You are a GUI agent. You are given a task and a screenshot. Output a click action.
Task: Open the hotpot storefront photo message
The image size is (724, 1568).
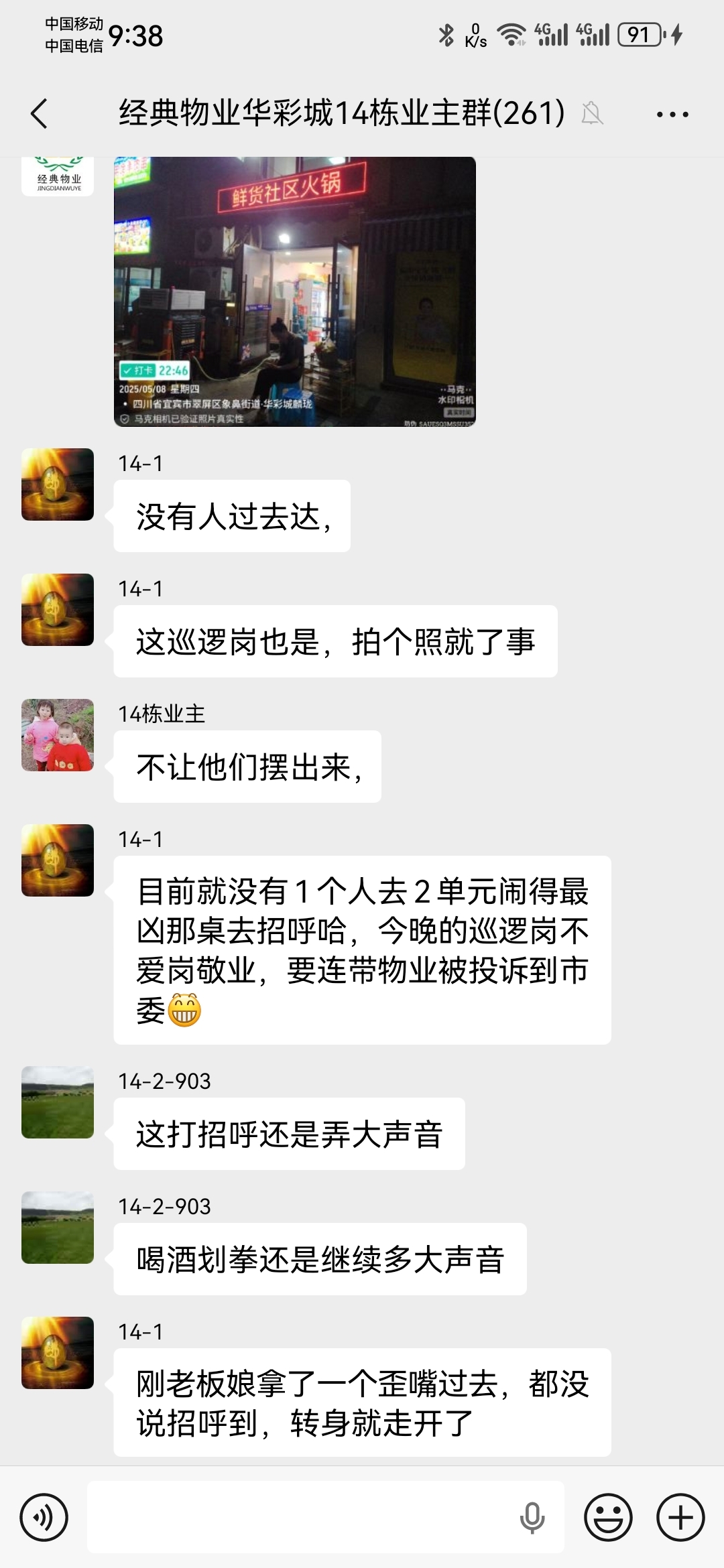coord(294,291)
